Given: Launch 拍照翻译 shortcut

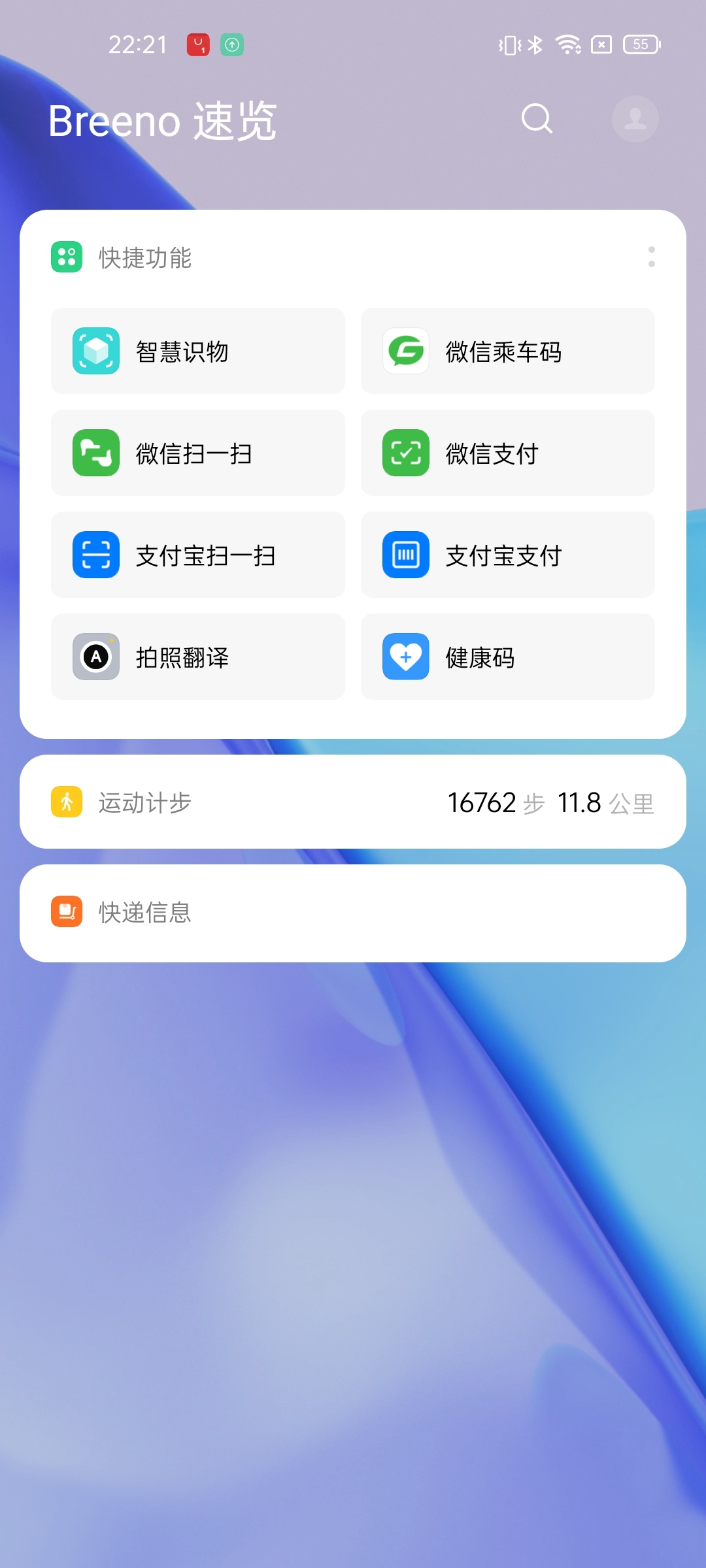Looking at the screenshot, I should 197,657.
